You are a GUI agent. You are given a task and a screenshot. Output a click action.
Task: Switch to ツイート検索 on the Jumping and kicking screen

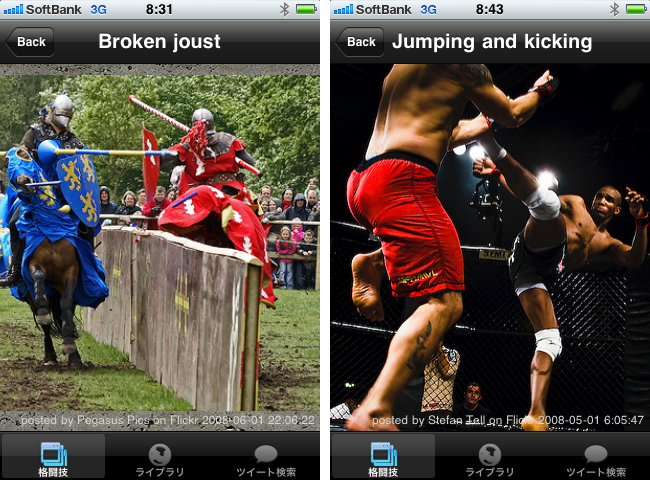point(595,458)
